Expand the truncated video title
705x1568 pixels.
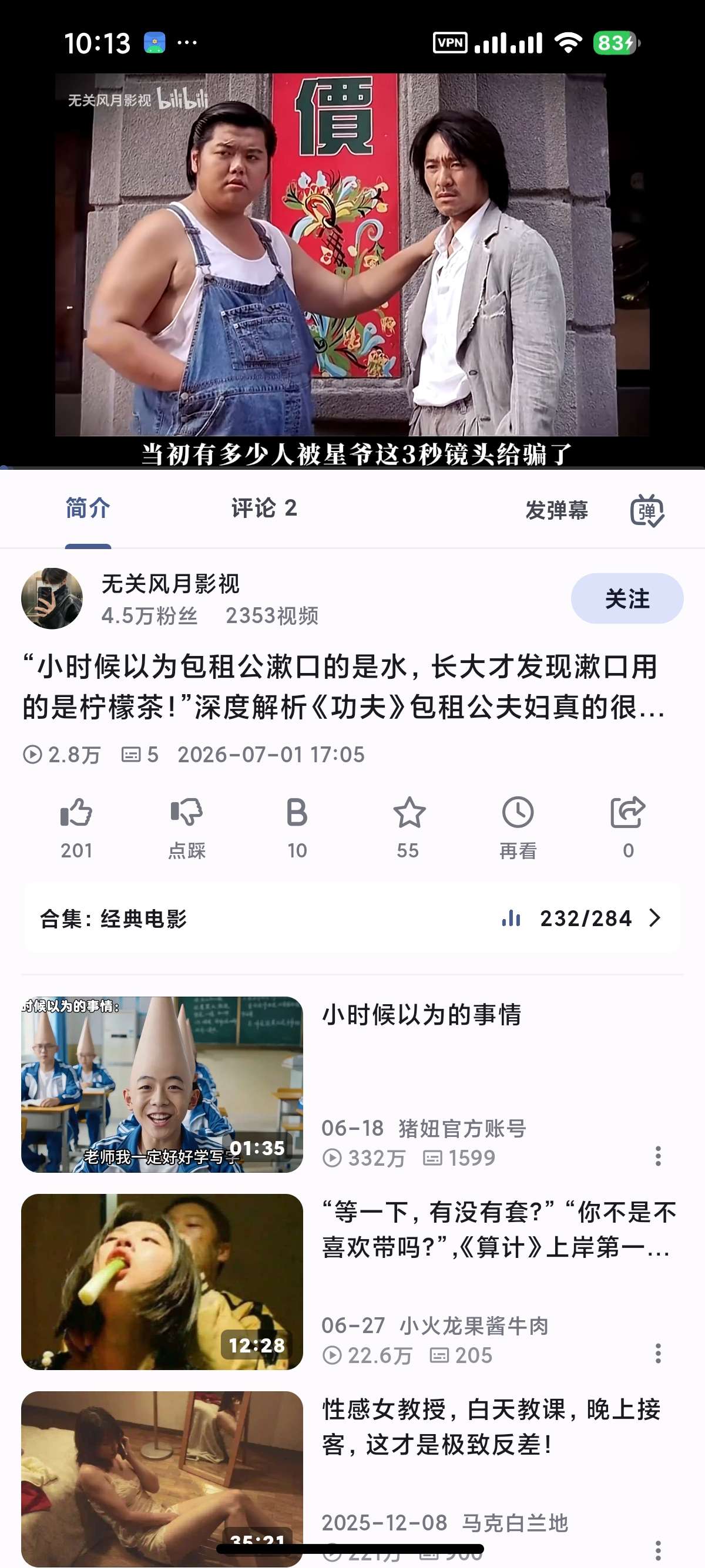(344, 687)
